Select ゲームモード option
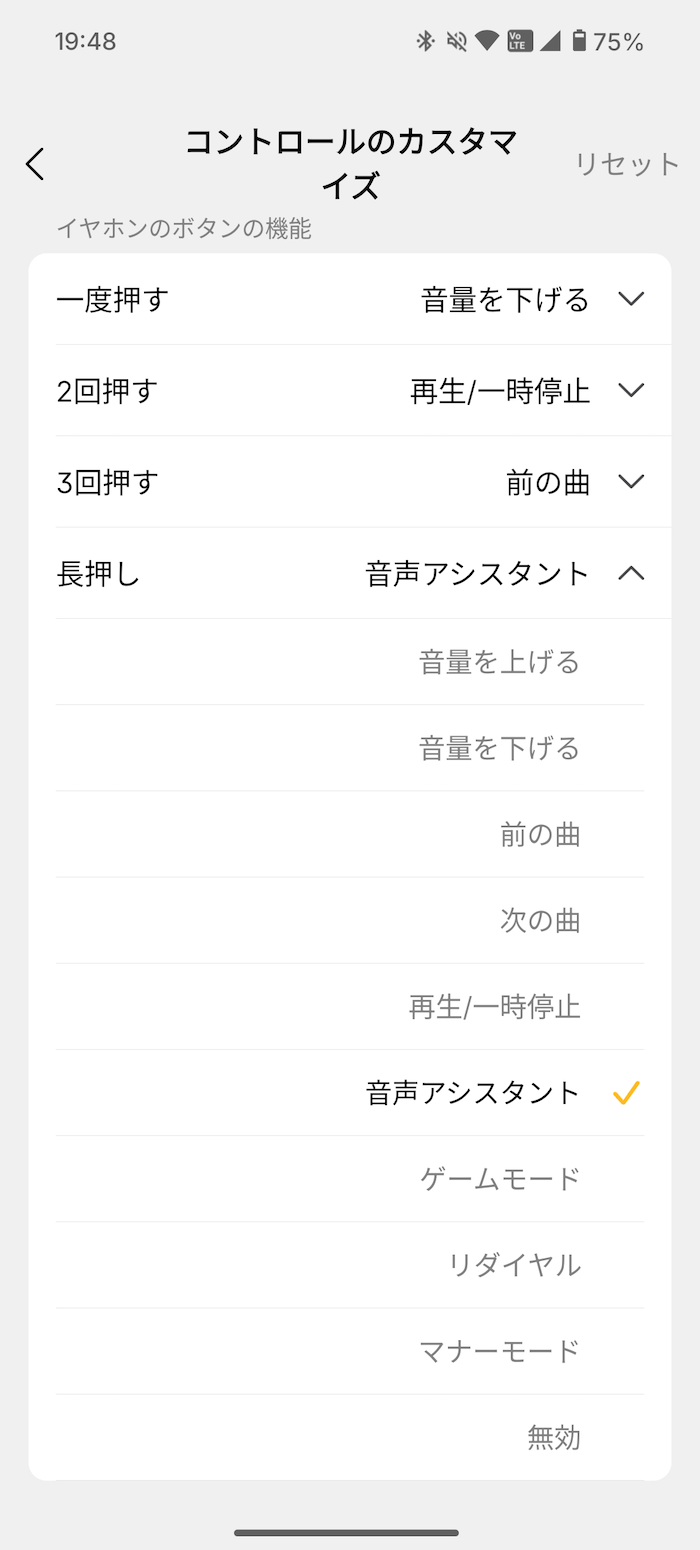 pyautogui.click(x=350, y=1178)
